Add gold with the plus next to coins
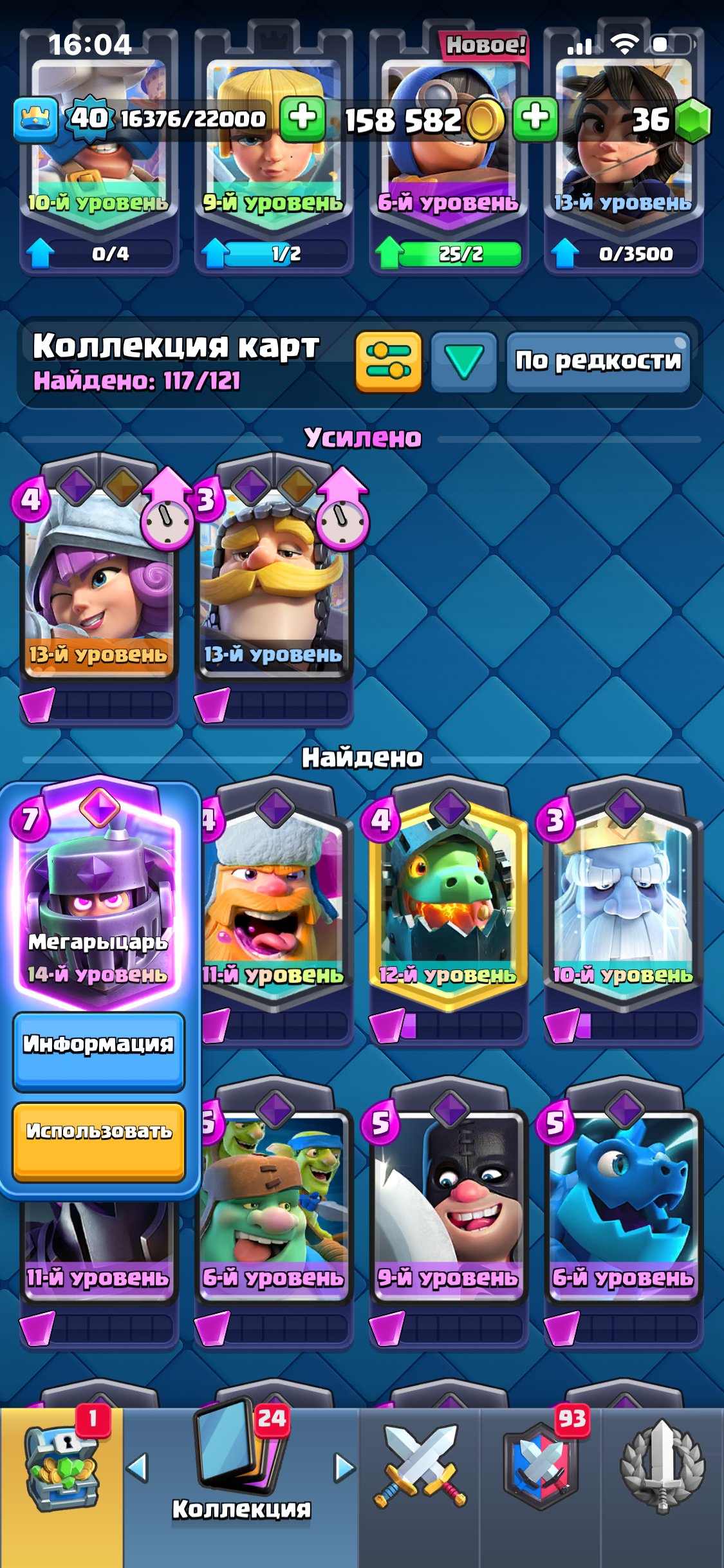 click(535, 119)
